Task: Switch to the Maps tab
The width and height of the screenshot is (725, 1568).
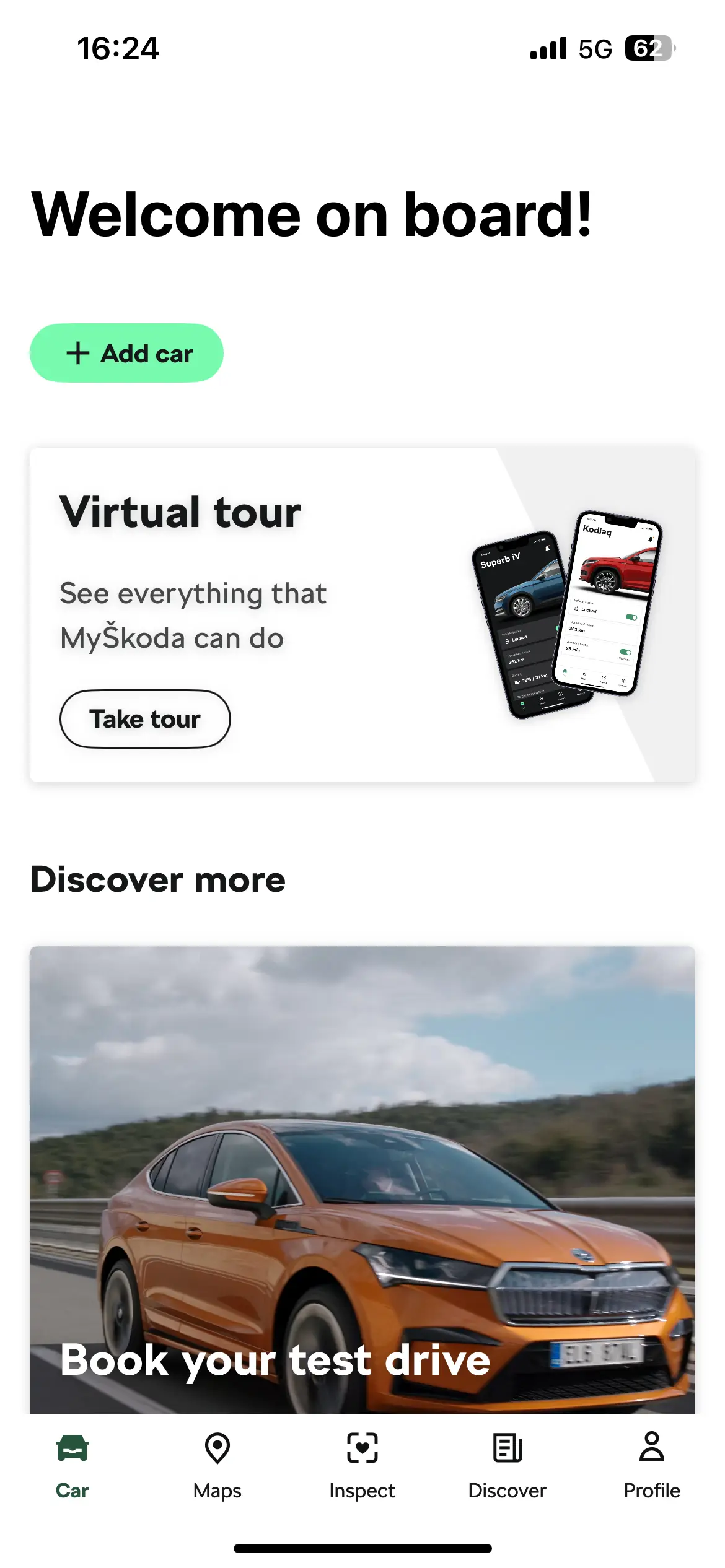Action: click(217, 1465)
